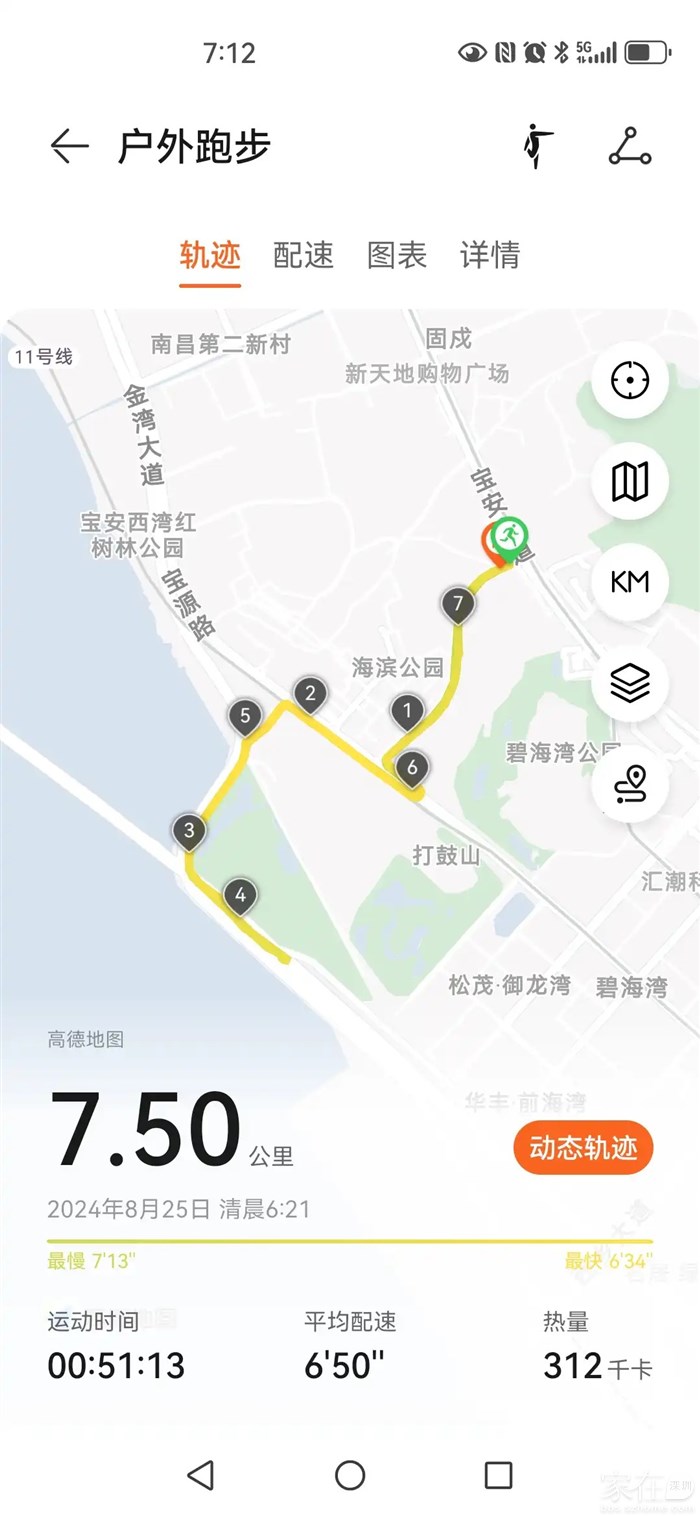
Task: Toggle the KM distance markers
Action: tap(630, 582)
